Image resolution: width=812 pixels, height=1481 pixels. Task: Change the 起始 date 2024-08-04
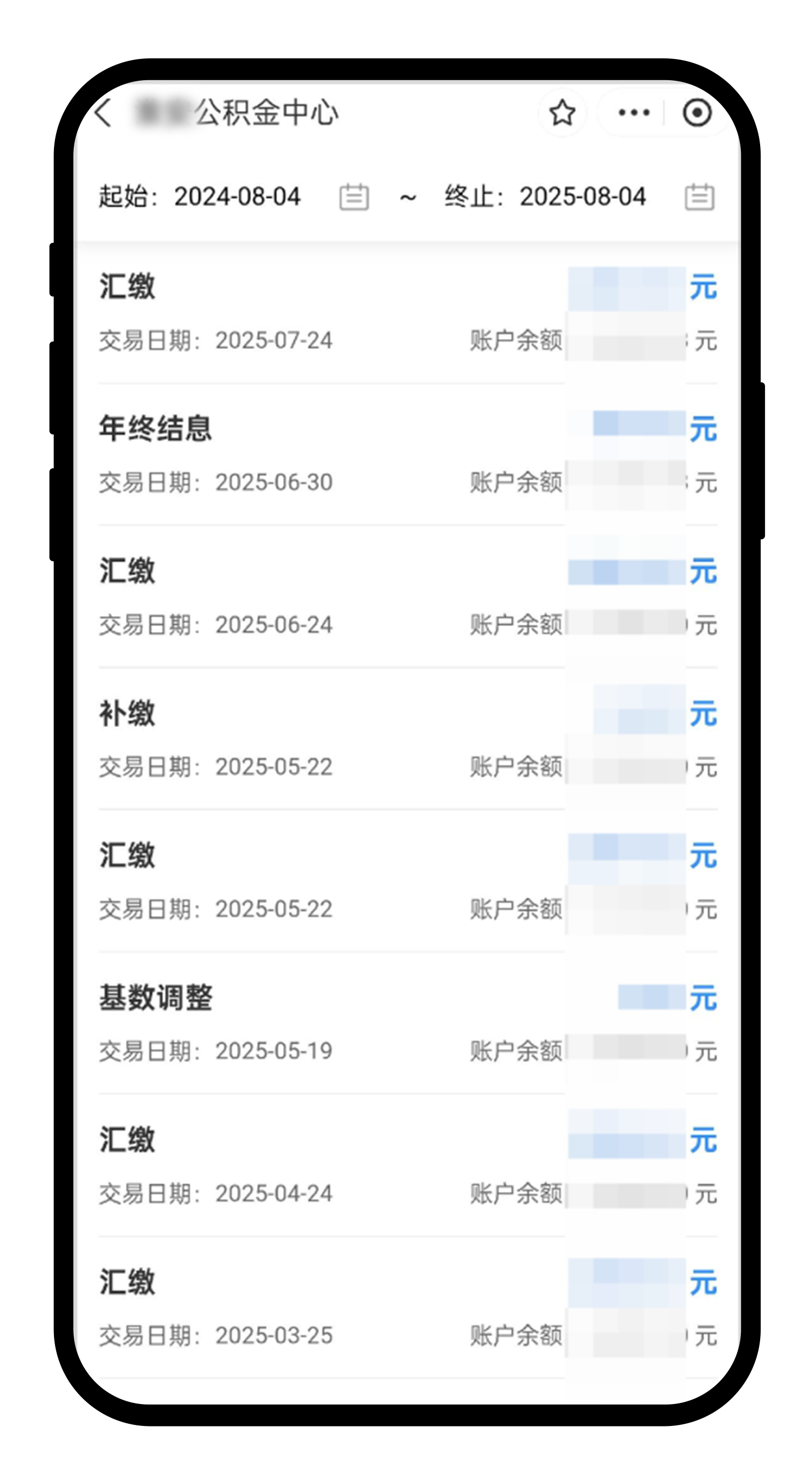(x=353, y=197)
